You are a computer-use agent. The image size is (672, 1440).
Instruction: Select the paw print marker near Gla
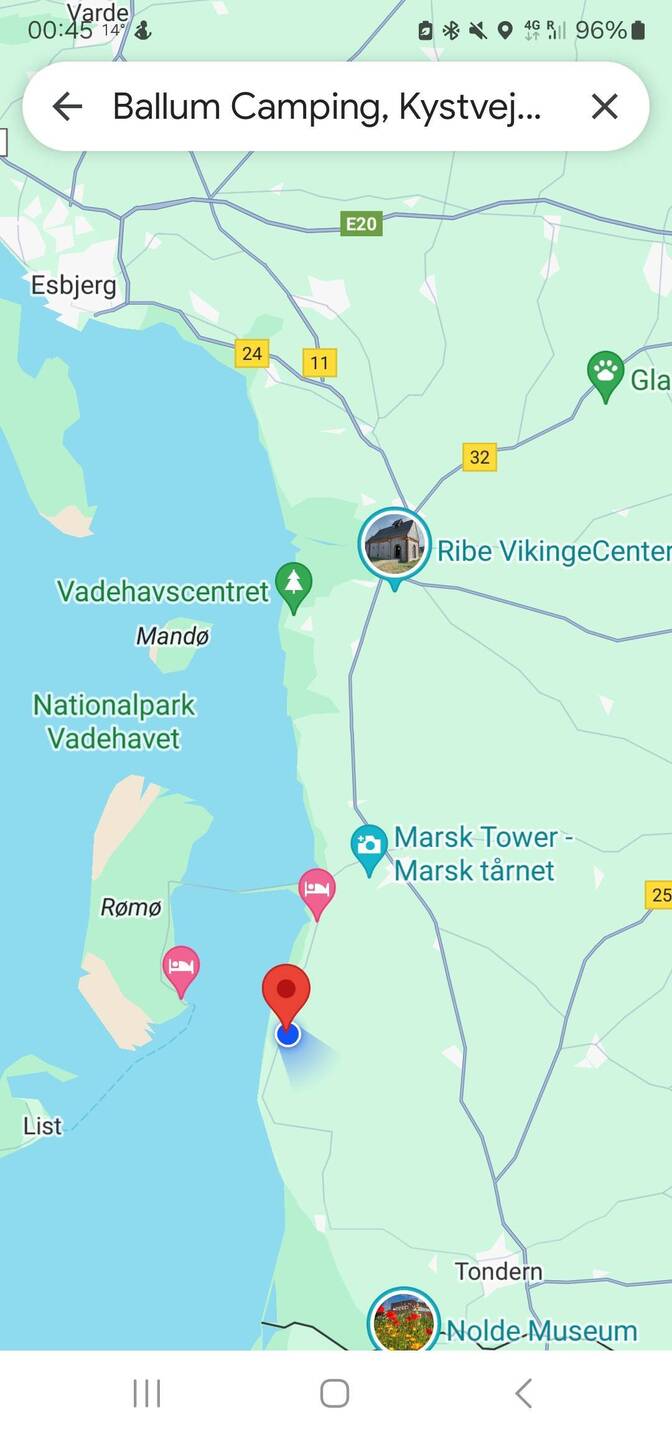click(605, 374)
